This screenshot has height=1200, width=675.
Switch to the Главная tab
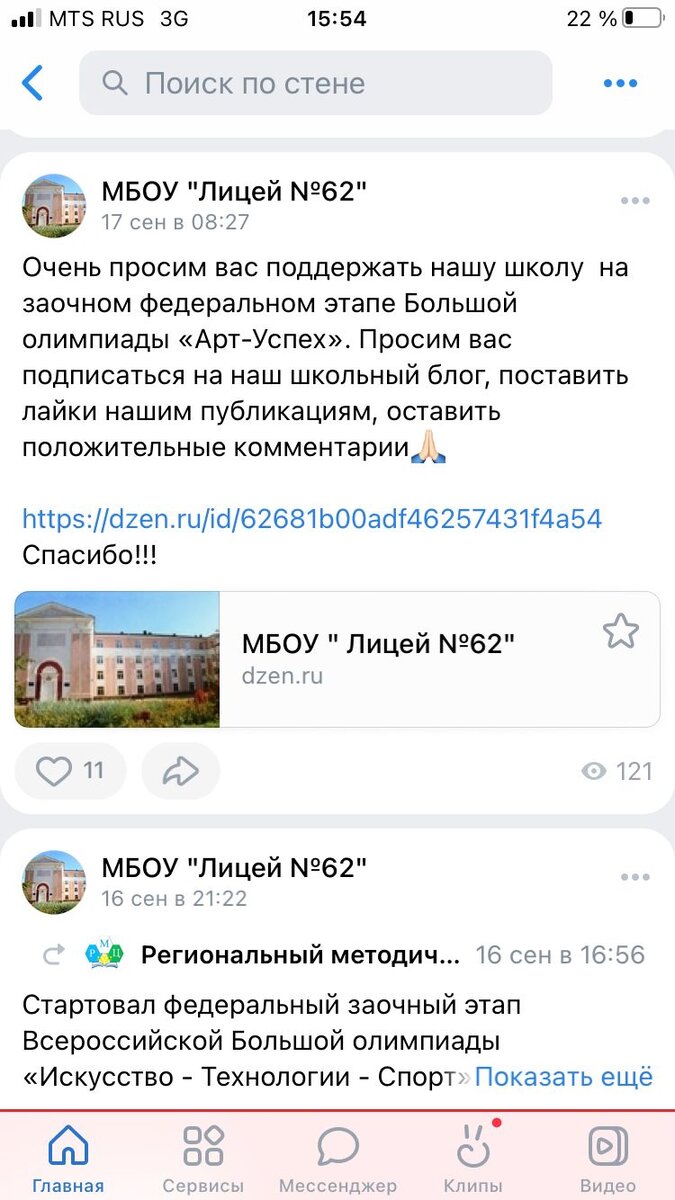(x=68, y=1158)
